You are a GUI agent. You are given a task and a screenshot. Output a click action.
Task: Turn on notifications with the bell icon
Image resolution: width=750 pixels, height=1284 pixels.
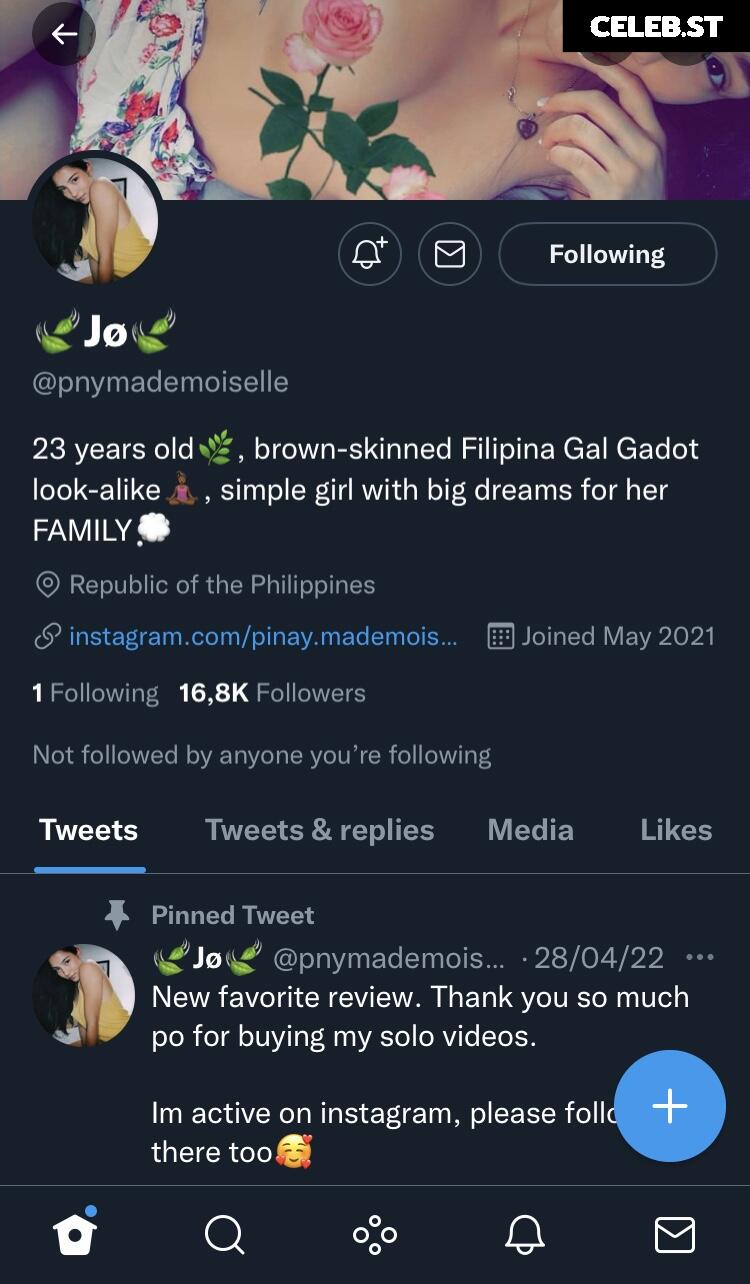tap(370, 254)
